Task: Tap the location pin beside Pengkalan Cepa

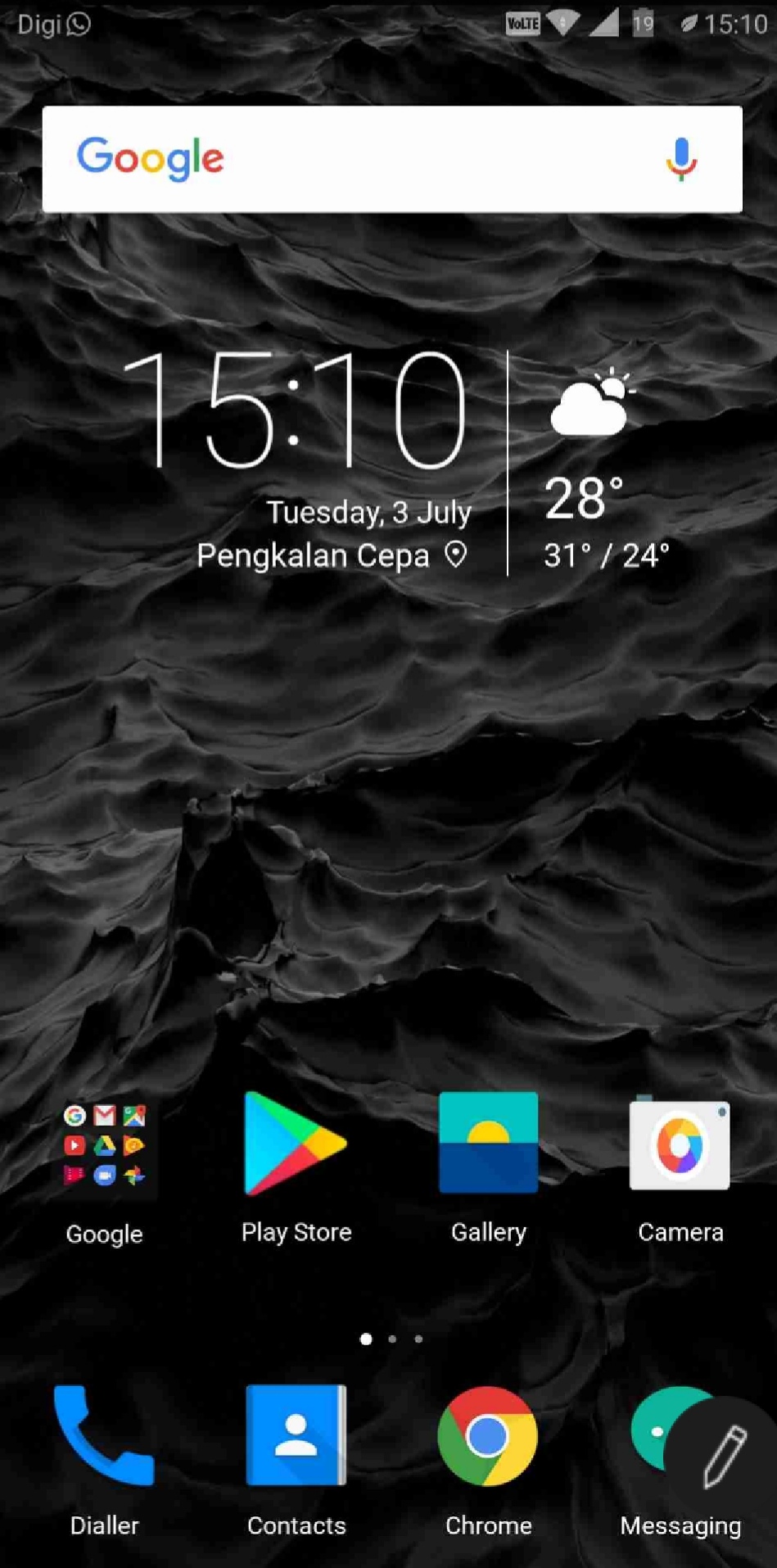Action: [x=456, y=555]
